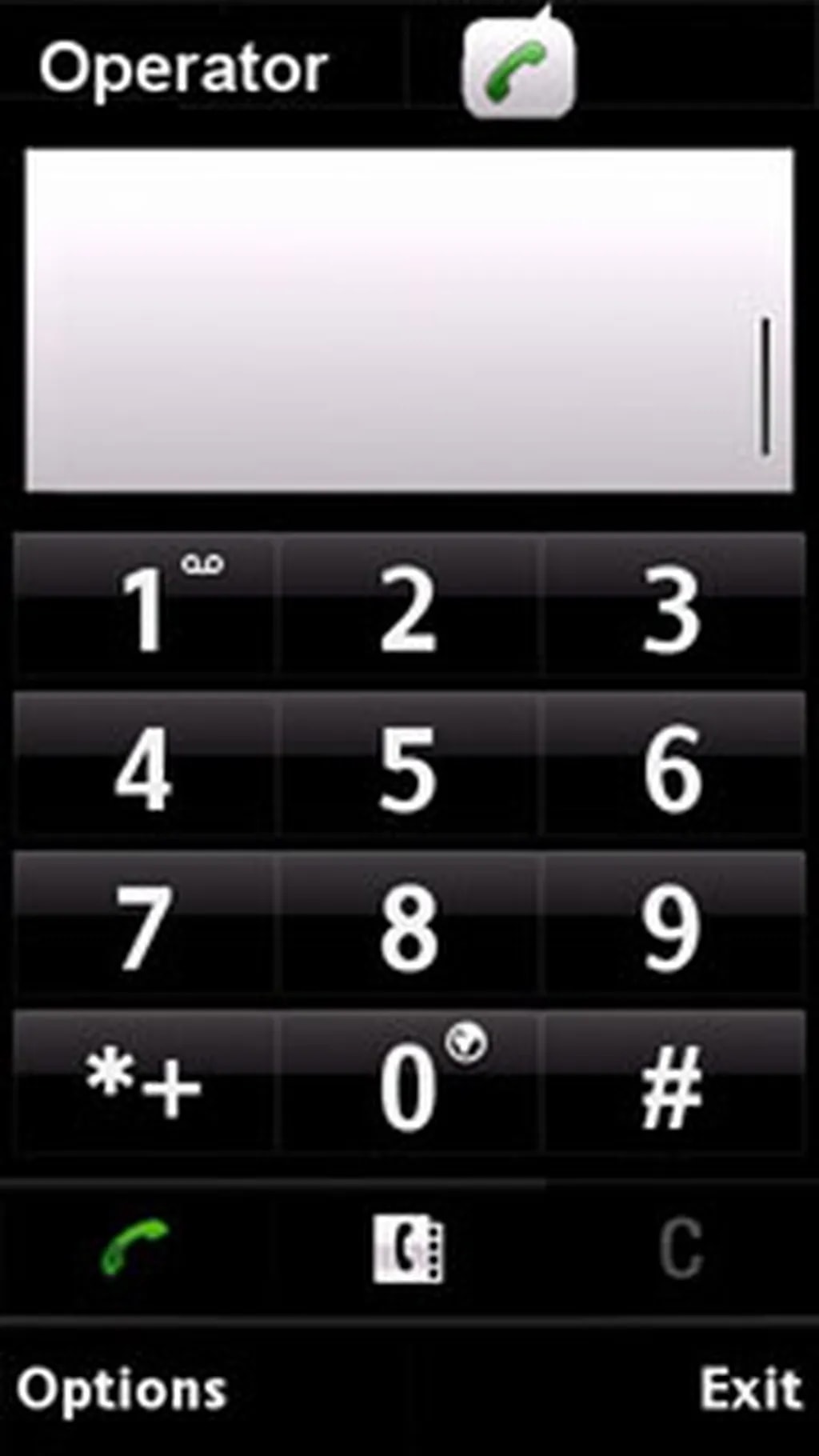
Task: Enter digit 0 on the dialer
Action: [x=409, y=1085]
